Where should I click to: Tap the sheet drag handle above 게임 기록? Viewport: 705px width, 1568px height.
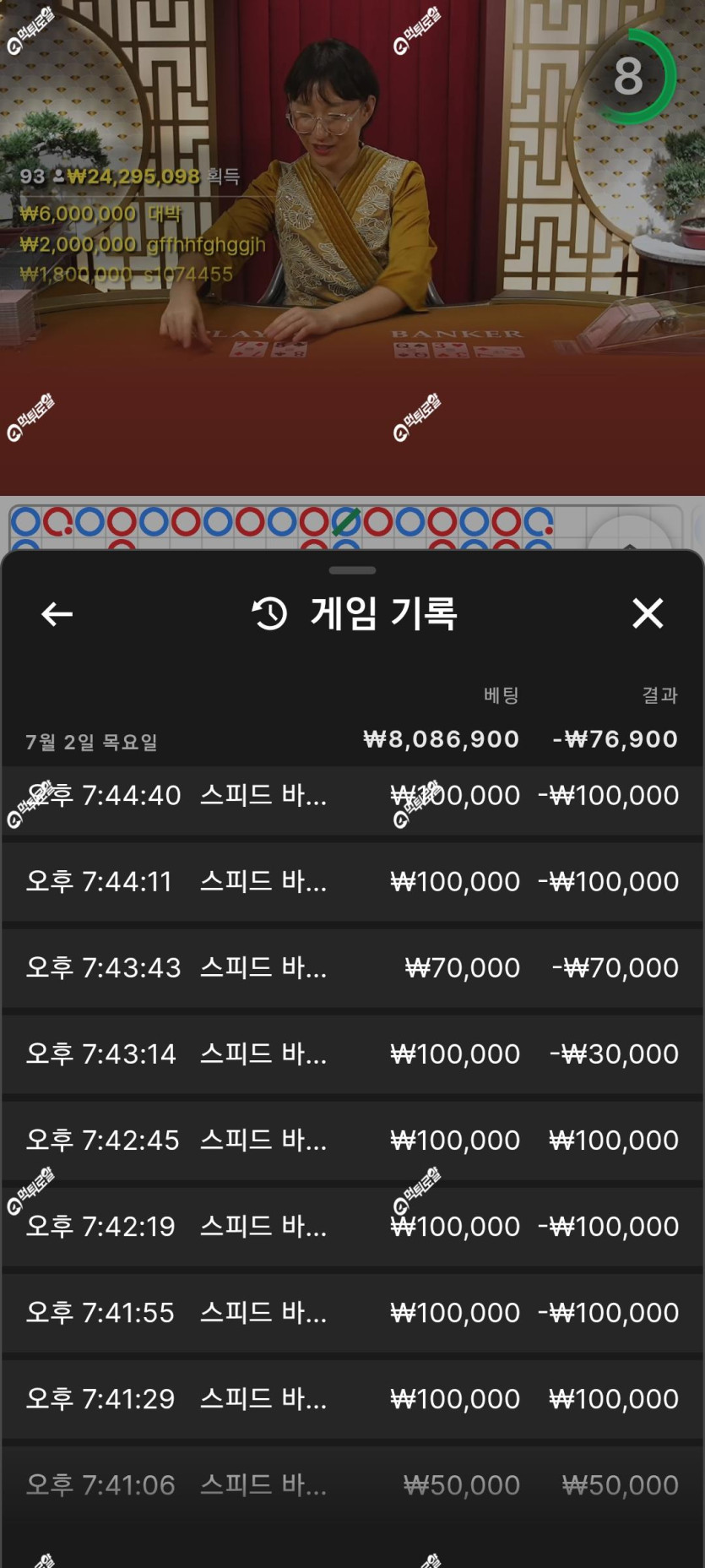coord(352,570)
